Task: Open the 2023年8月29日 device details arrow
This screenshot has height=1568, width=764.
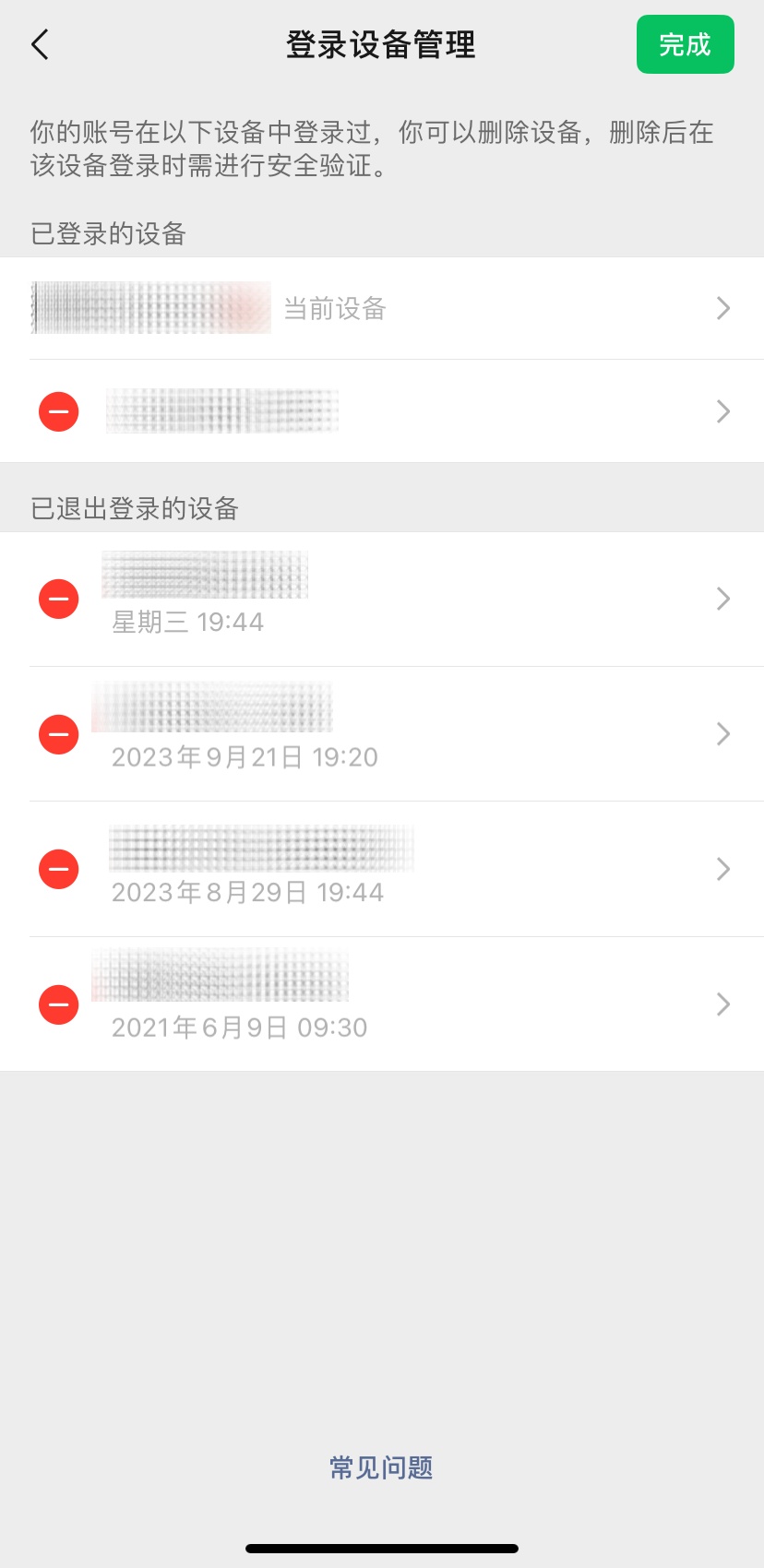Action: coord(722,869)
